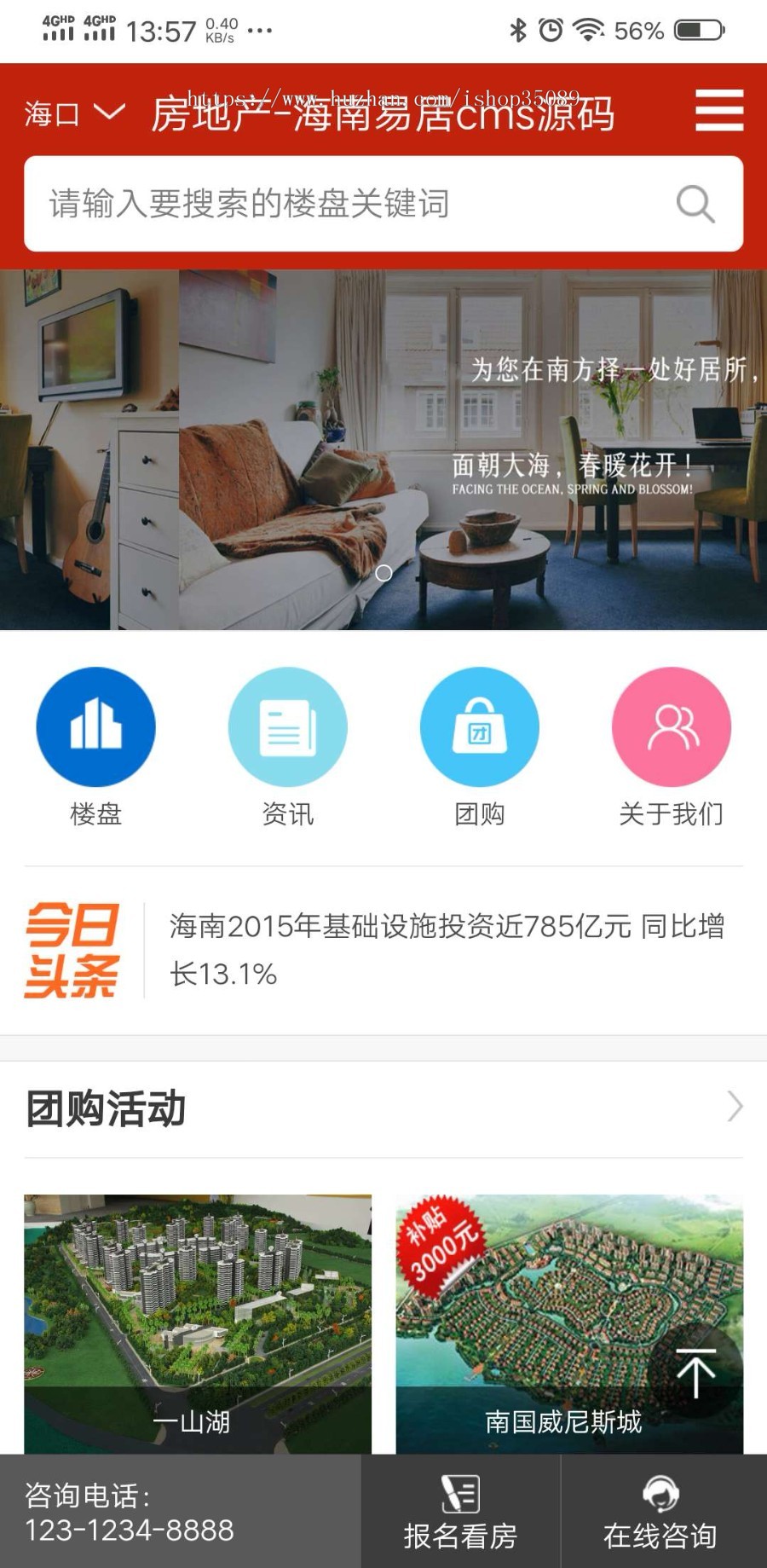Viewport: 767px width, 1568px height.
Task: Open the hamburger navigation menu
Action: (720, 111)
